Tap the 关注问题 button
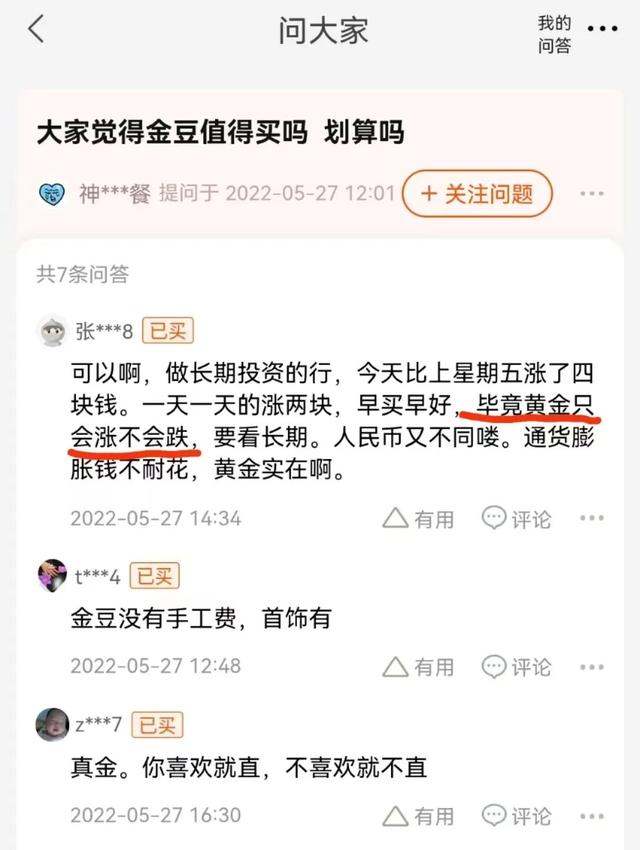 [477, 194]
